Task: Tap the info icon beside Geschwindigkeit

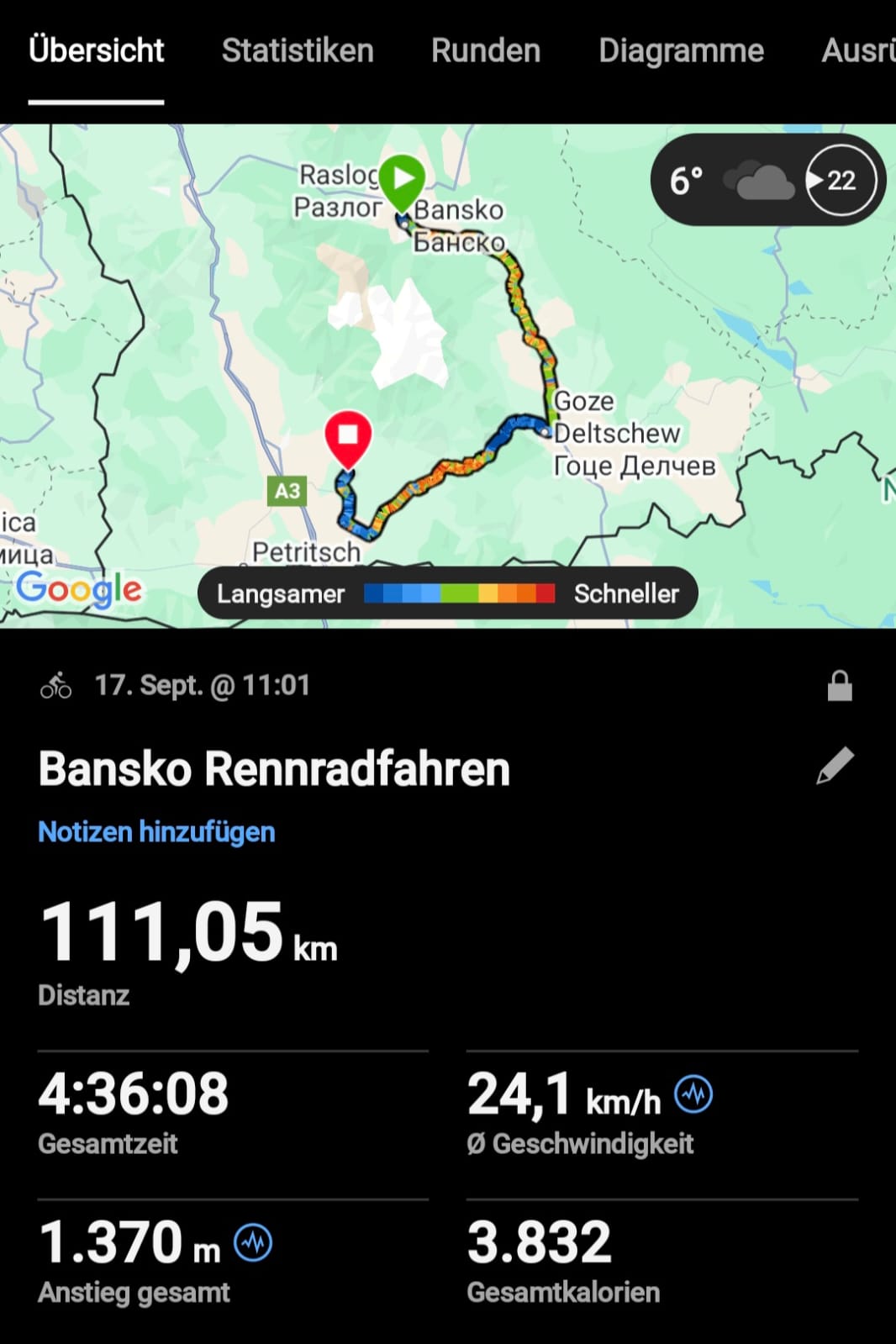Action: [x=693, y=1094]
